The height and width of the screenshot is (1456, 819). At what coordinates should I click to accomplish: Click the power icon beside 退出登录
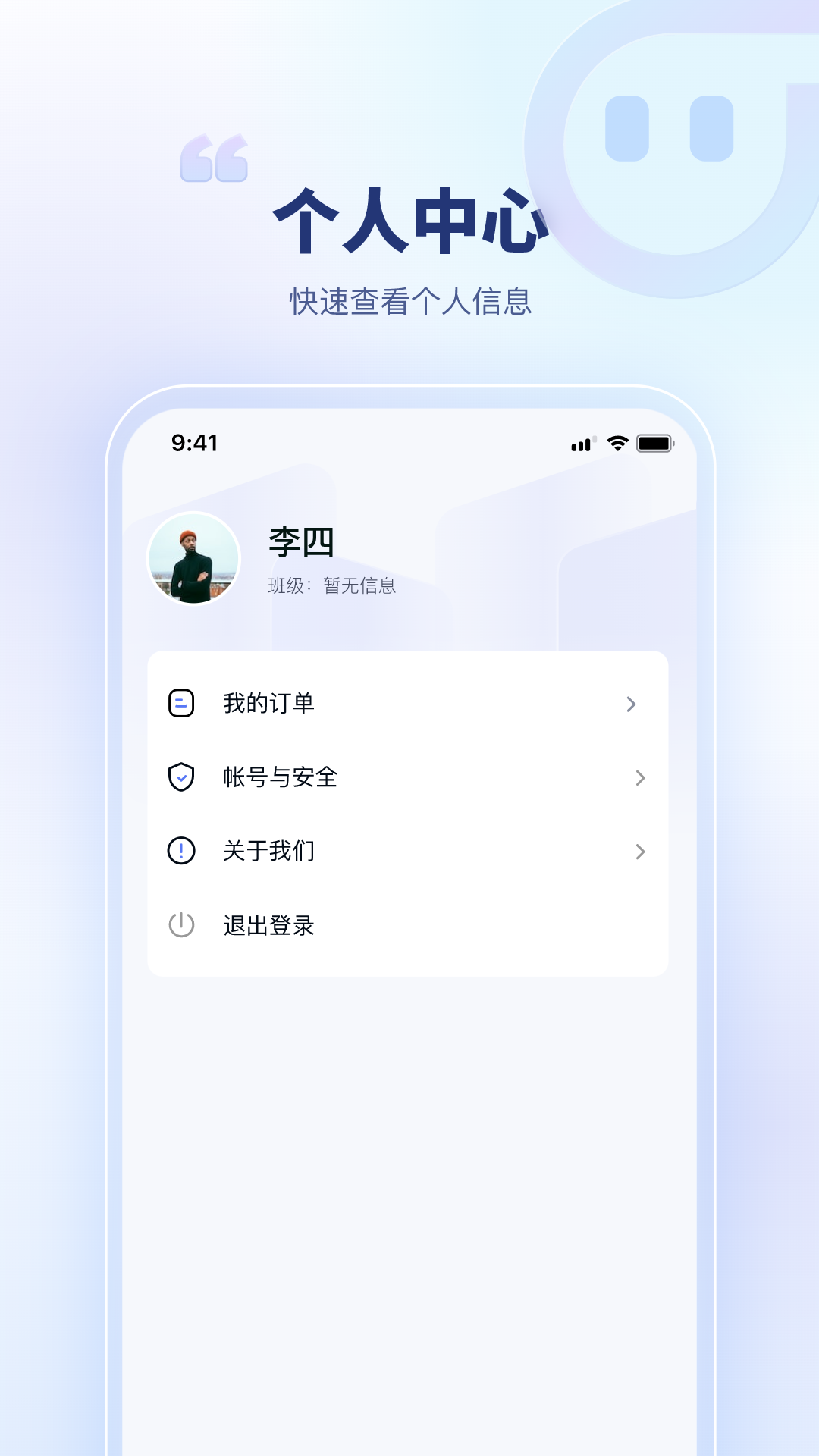tap(180, 925)
